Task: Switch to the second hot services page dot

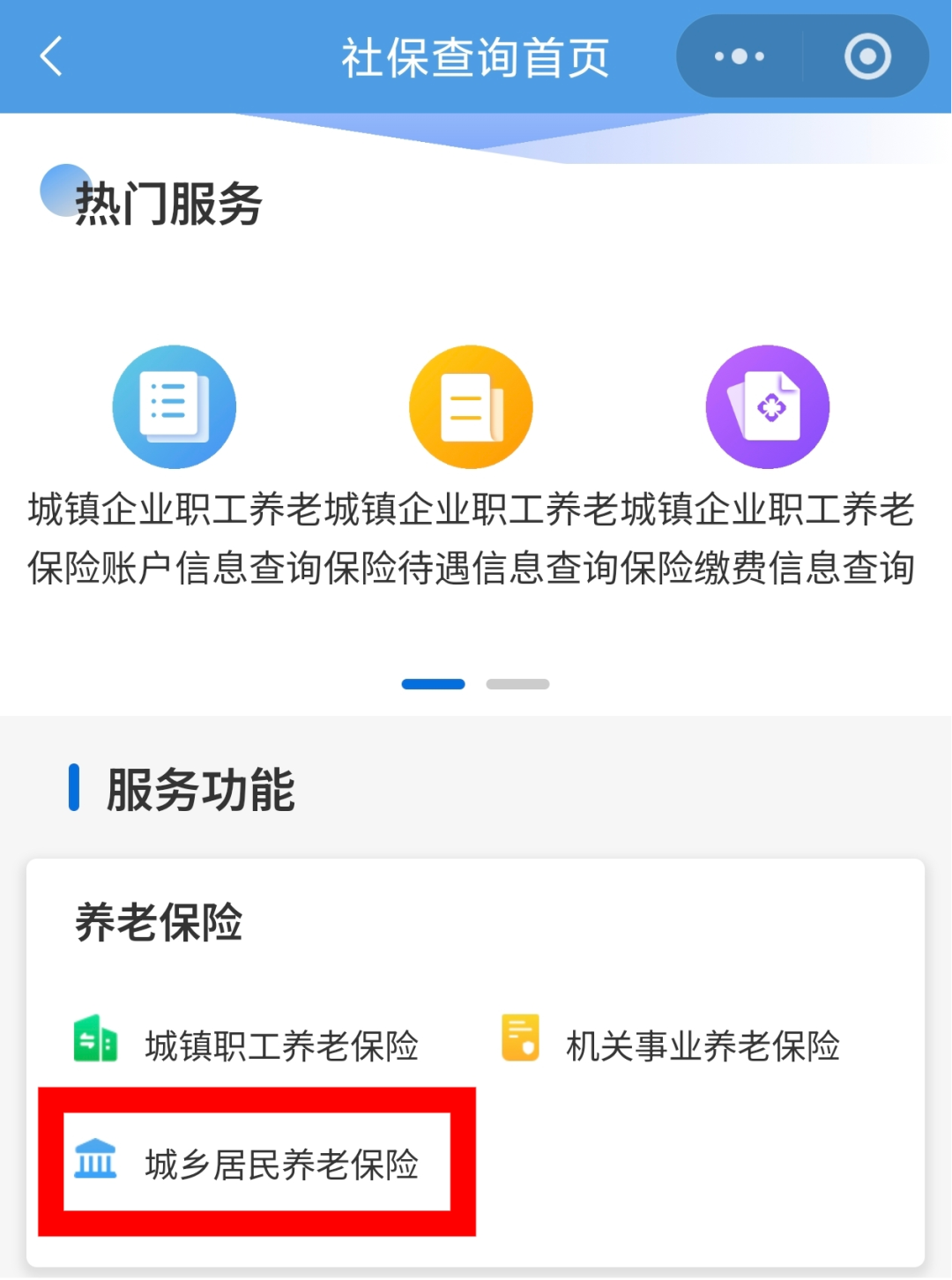Action: (517, 683)
